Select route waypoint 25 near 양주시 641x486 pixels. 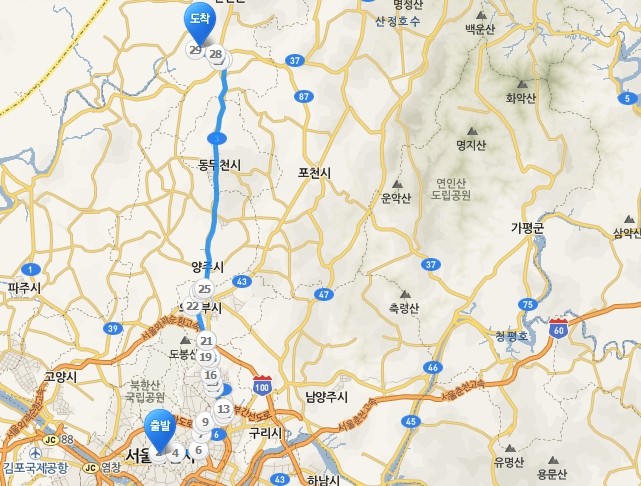(205, 289)
